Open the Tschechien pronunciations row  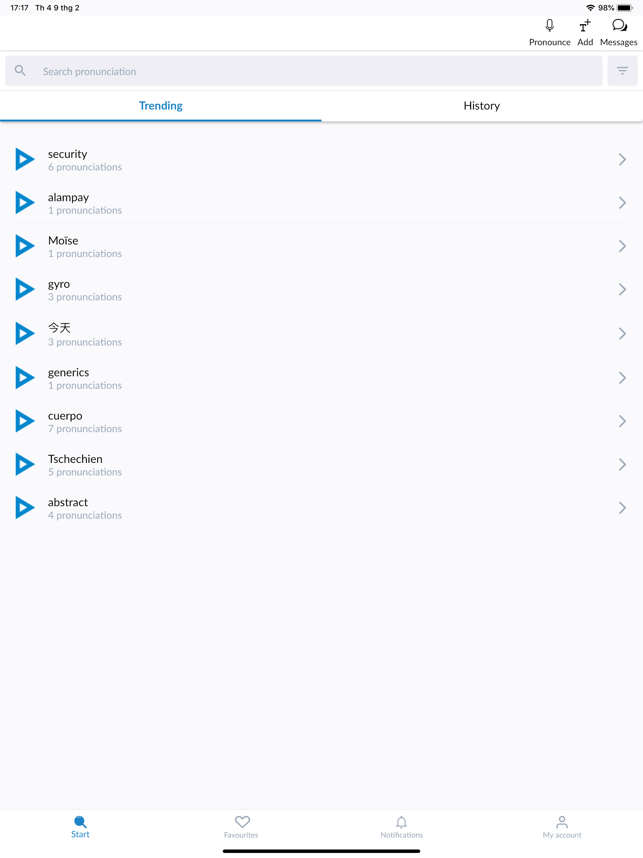[x=320, y=464]
